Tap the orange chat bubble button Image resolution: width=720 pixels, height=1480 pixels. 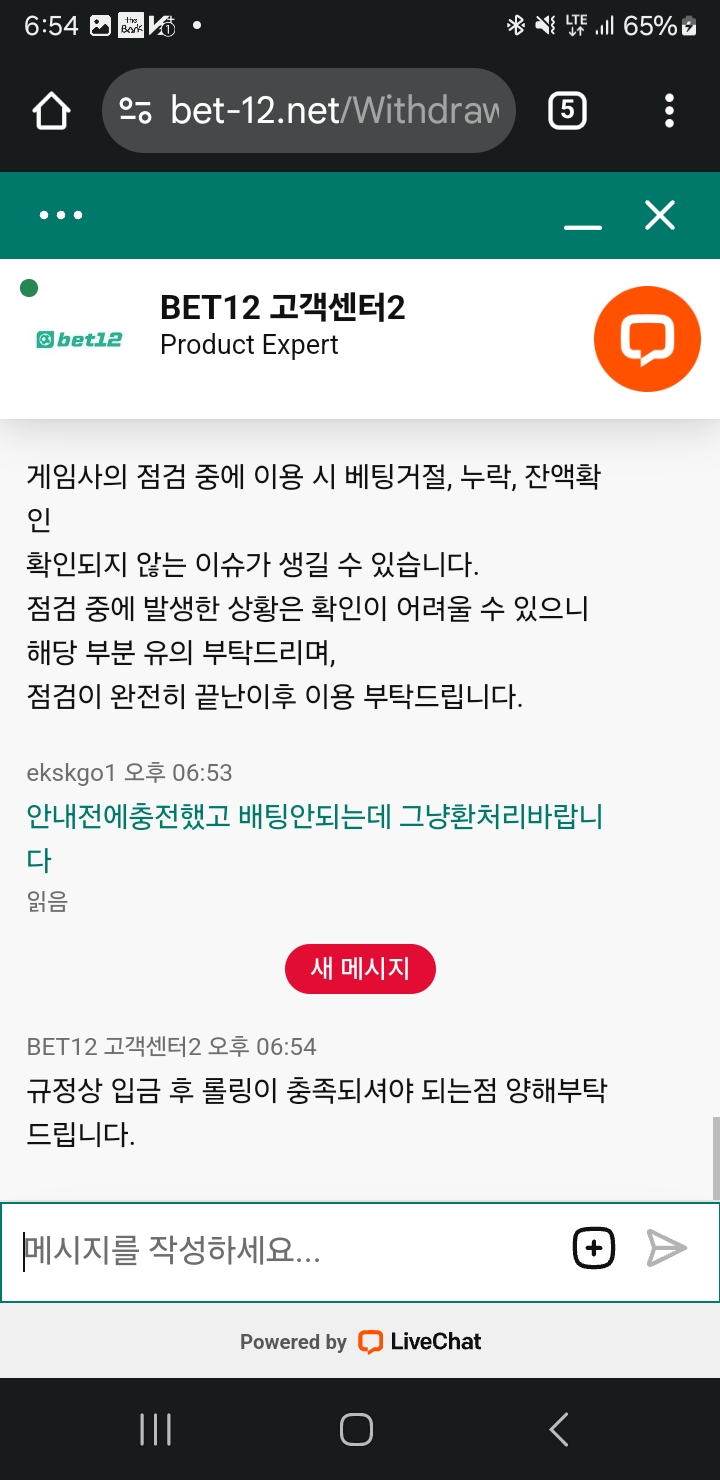pyautogui.click(x=647, y=339)
